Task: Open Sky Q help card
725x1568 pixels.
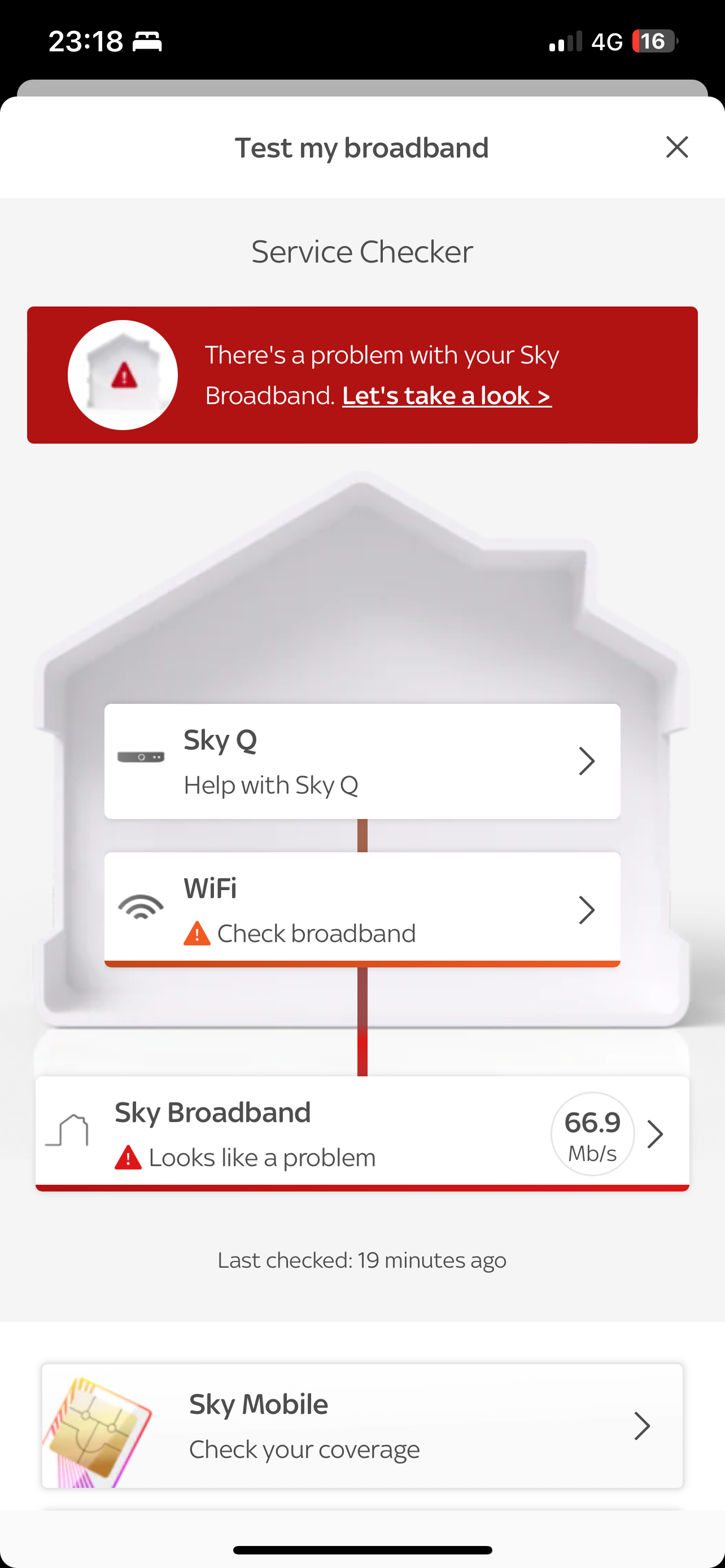Action: coord(362,761)
